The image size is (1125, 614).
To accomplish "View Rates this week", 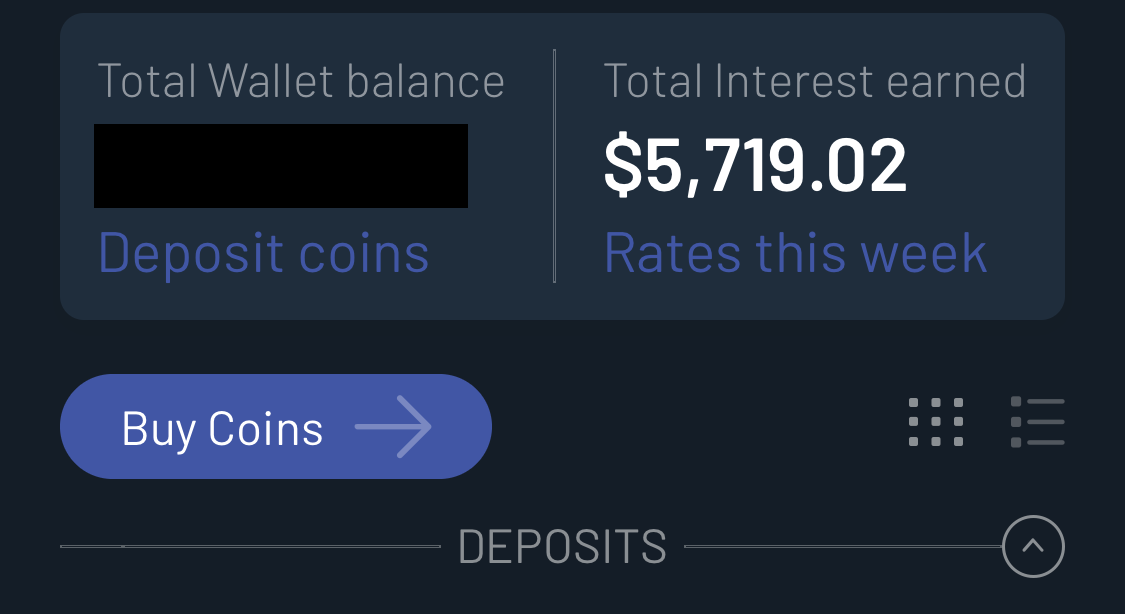I will click(x=796, y=253).
